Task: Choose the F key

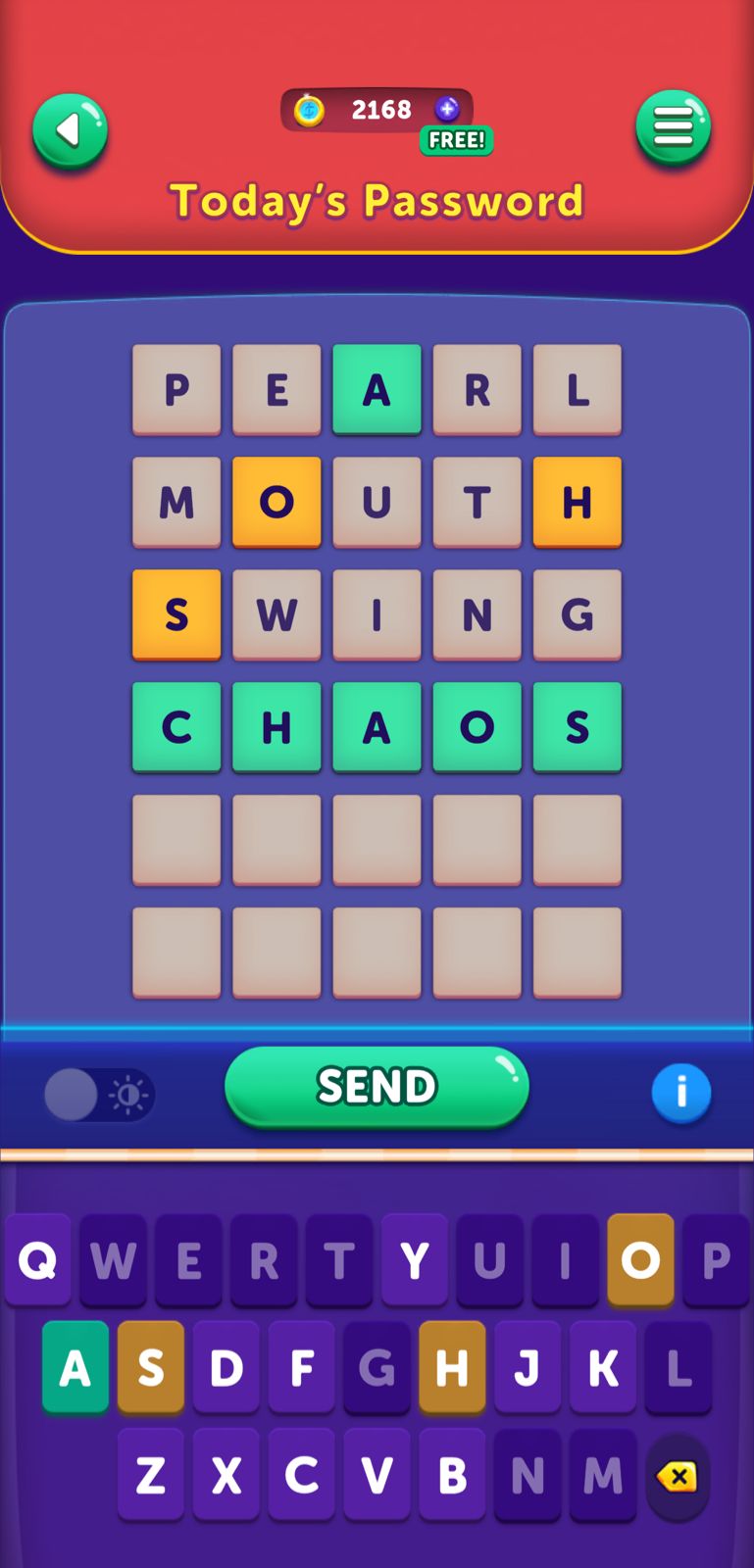Action: click(302, 1367)
